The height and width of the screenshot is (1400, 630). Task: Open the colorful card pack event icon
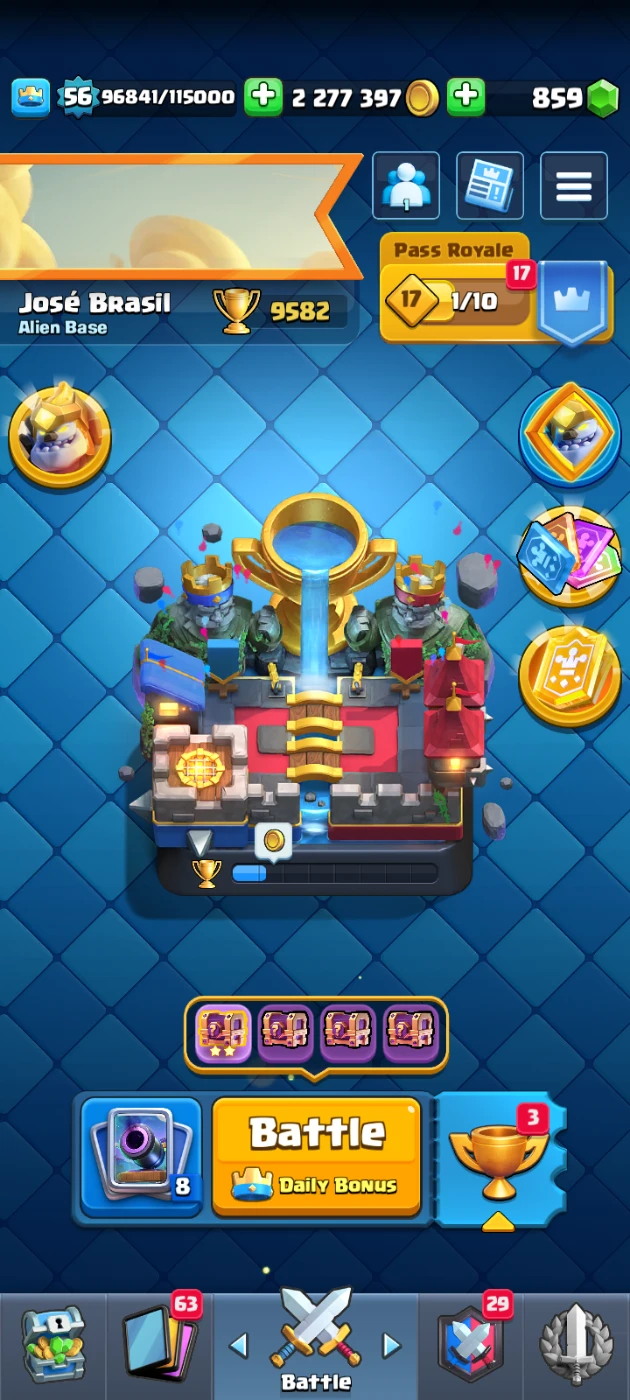[x=569, y=557]
